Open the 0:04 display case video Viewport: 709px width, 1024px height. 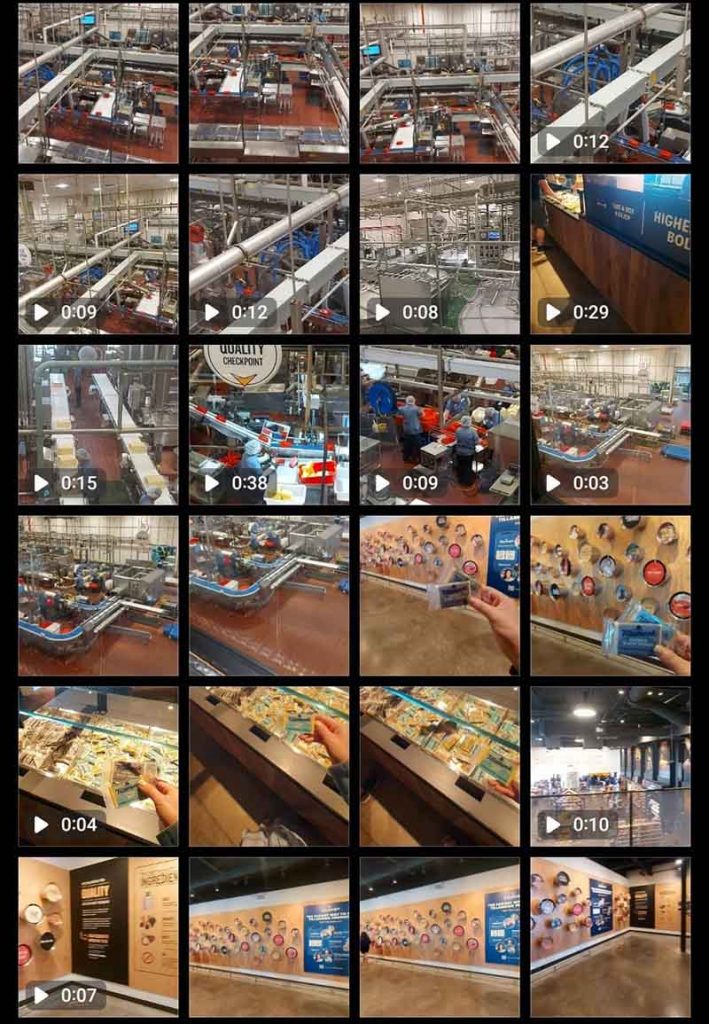(x=98, y=766)
